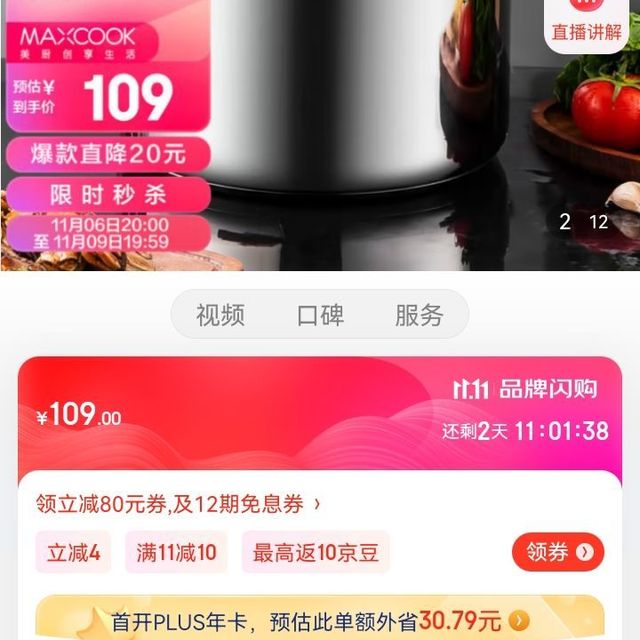The height and width of the screenshot is (640, 640).
Task: Select the 最高返10京豆 reward chip
Action: [315, 552]
